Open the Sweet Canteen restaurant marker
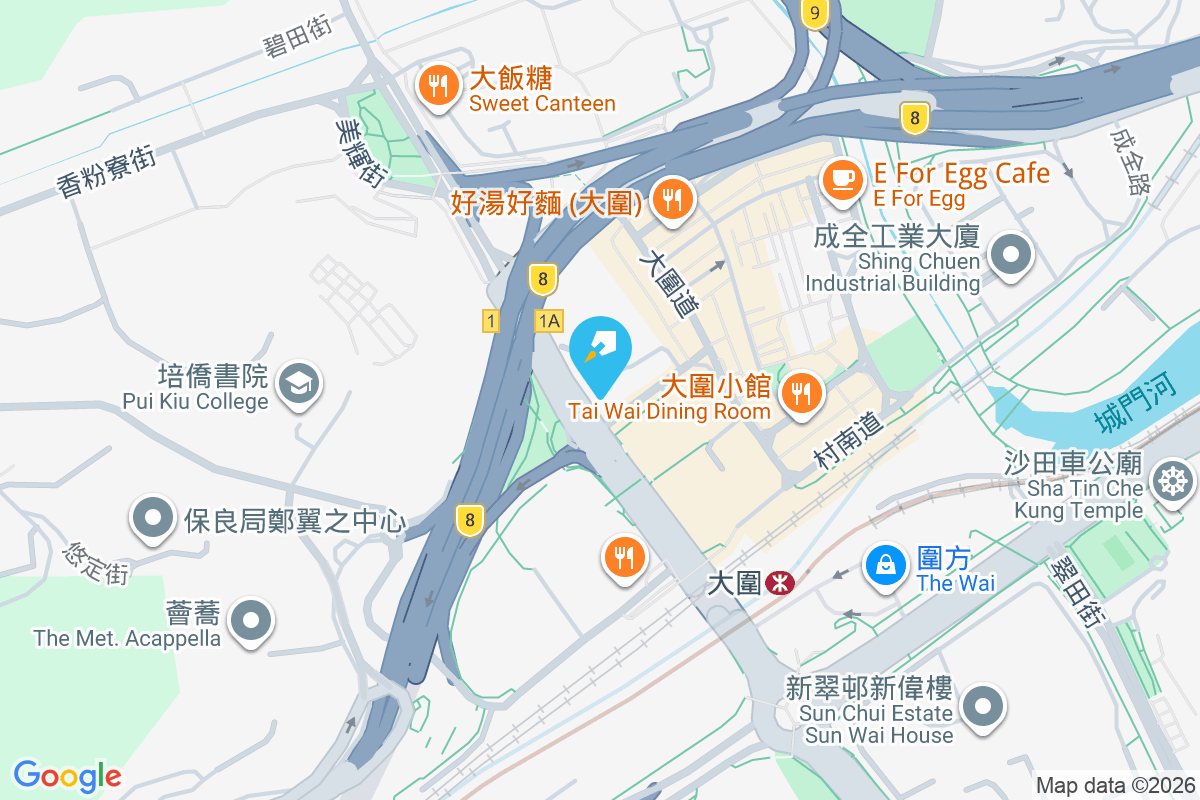The image size is (1200, 800). click(x=437, y=85)
